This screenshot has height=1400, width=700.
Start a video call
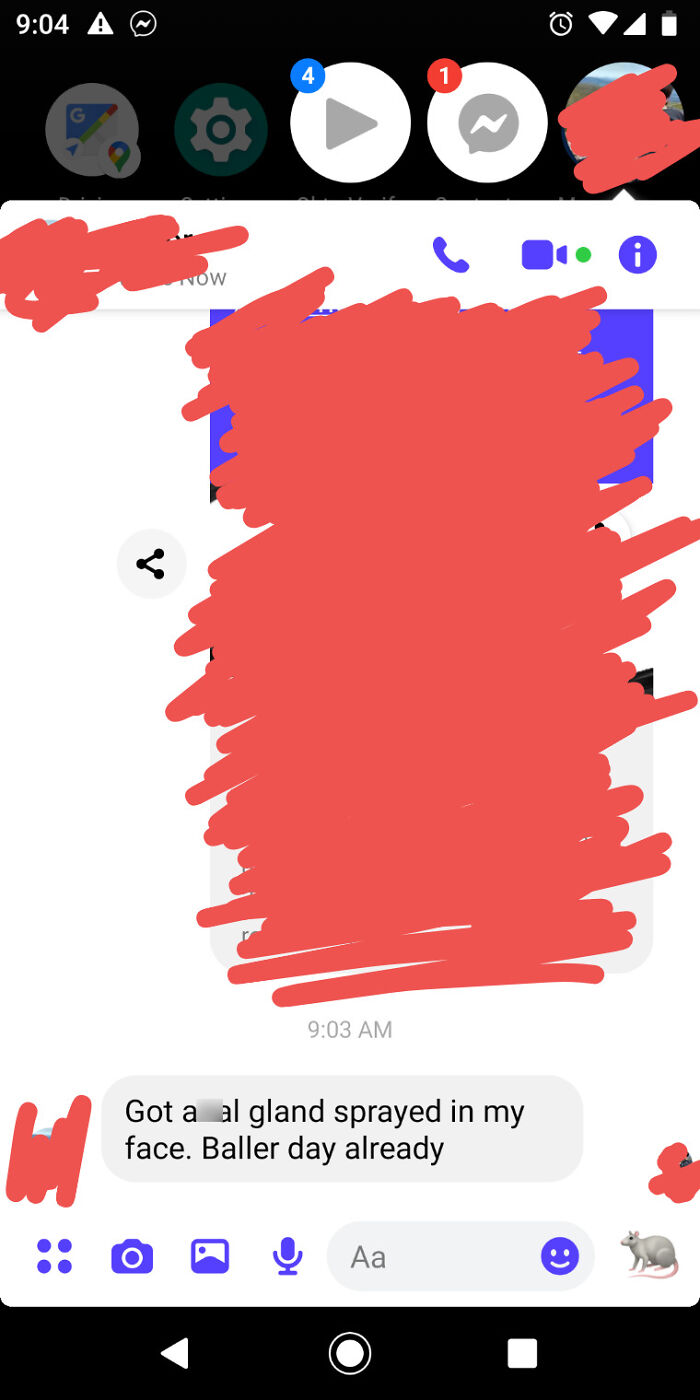(545, 255)
